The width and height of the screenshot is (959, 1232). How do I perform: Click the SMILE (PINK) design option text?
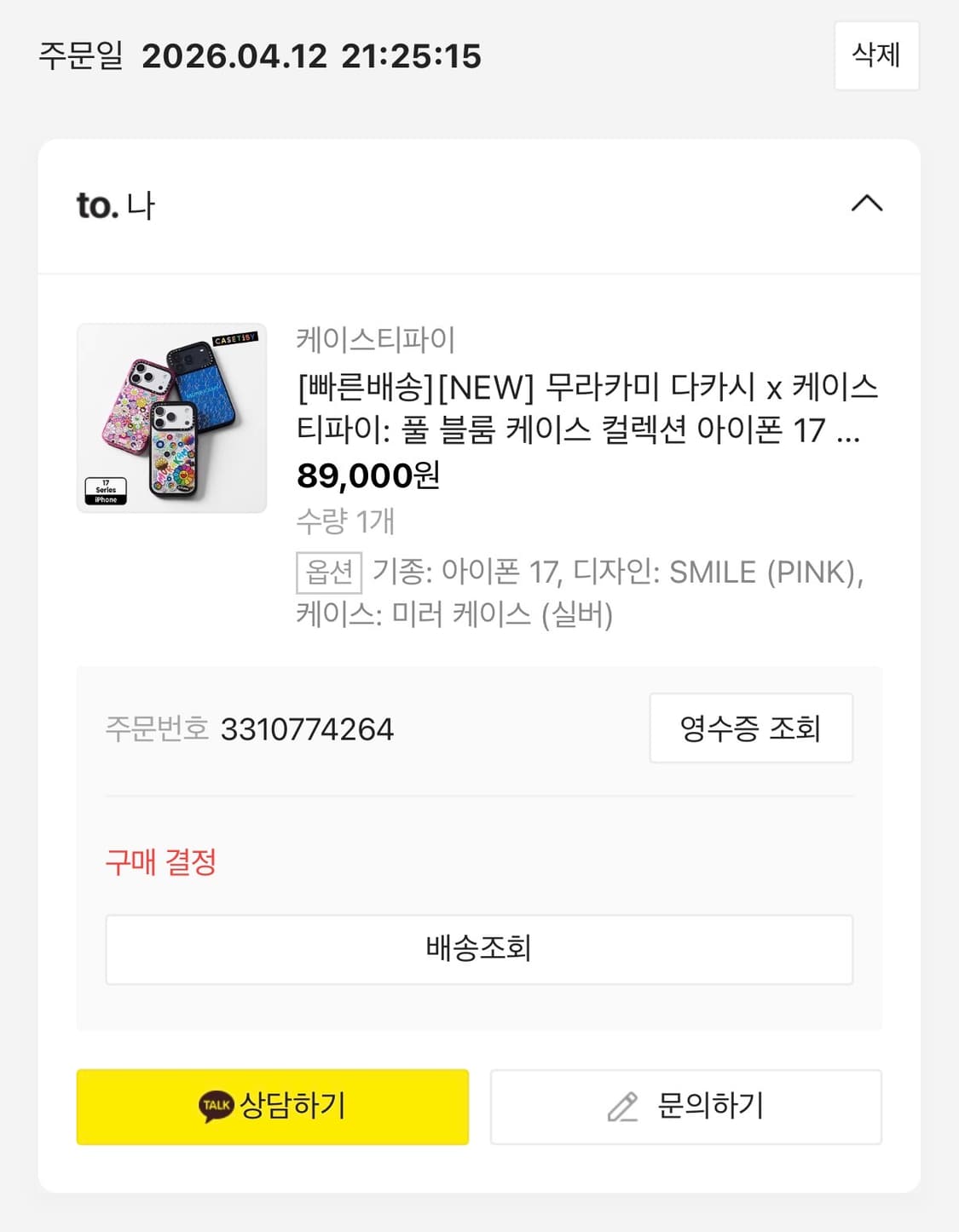pos(763,573)
